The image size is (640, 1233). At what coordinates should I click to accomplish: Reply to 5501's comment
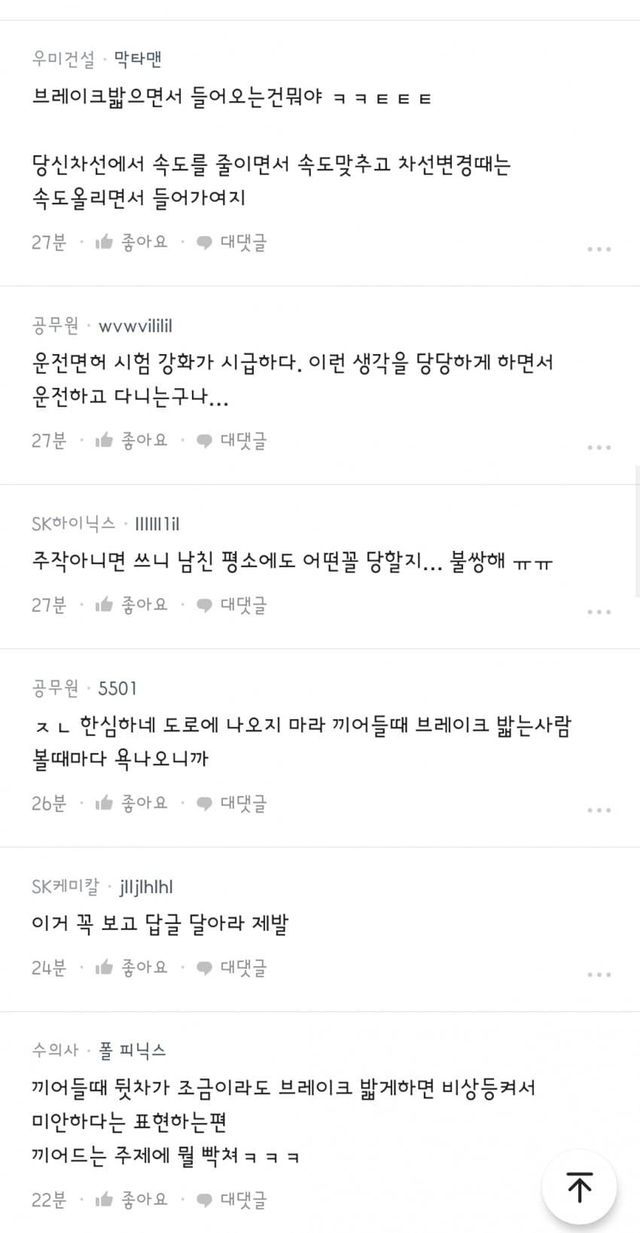coord(231,802)
